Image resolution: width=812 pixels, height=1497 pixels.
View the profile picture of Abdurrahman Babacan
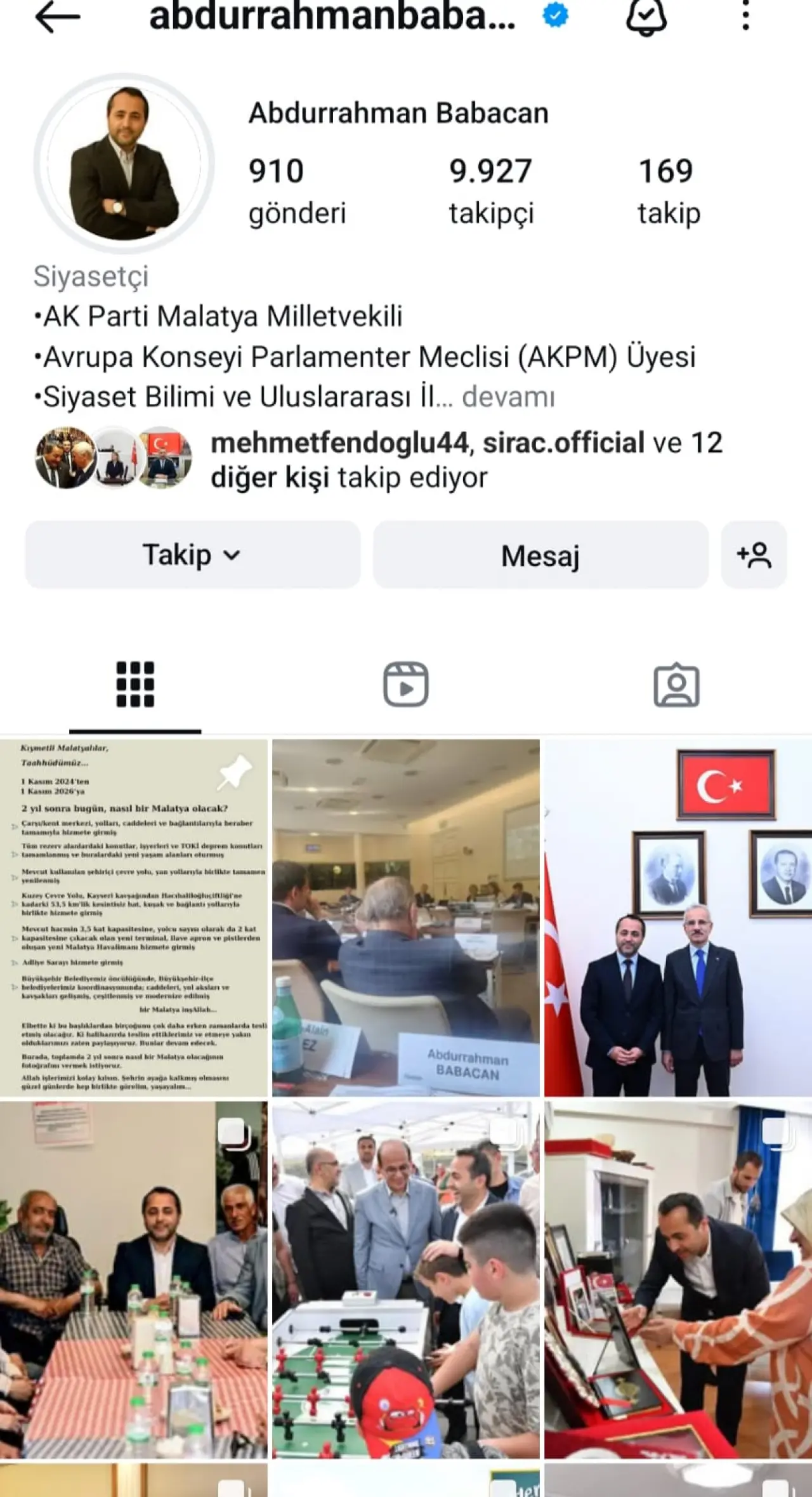(x=124, y=163)
